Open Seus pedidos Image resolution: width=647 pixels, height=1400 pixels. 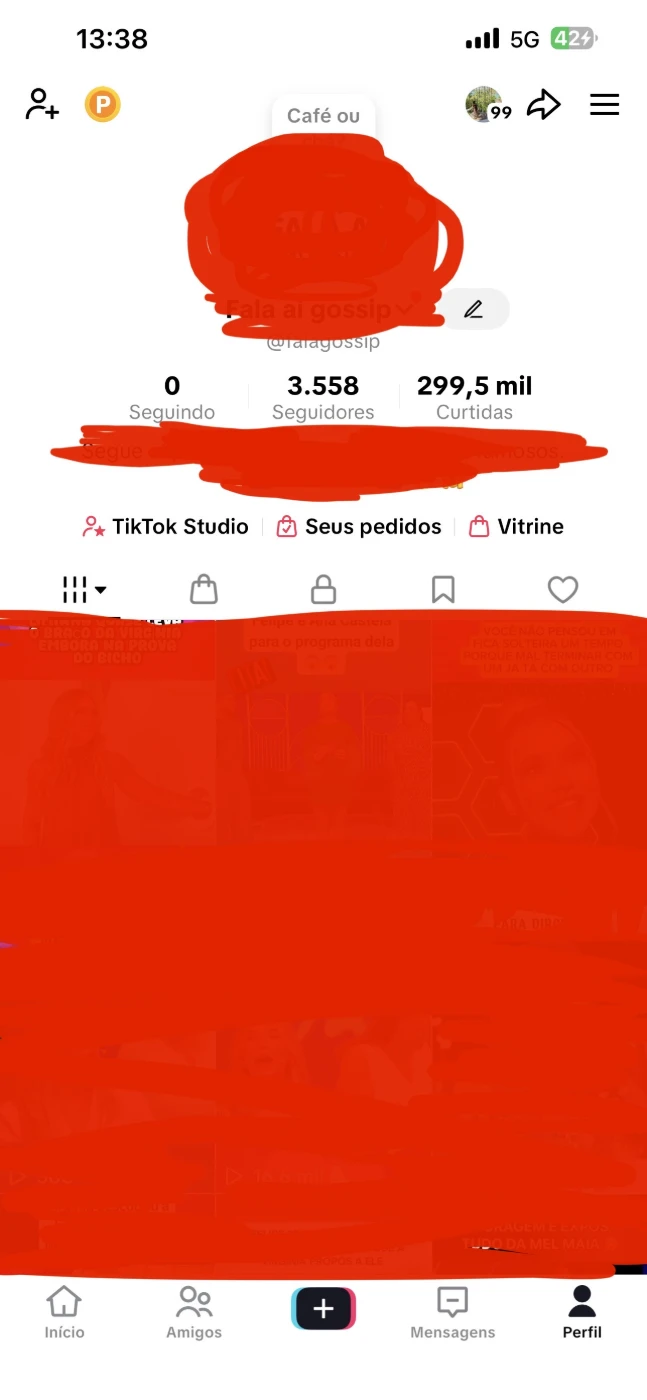(359, 526)
